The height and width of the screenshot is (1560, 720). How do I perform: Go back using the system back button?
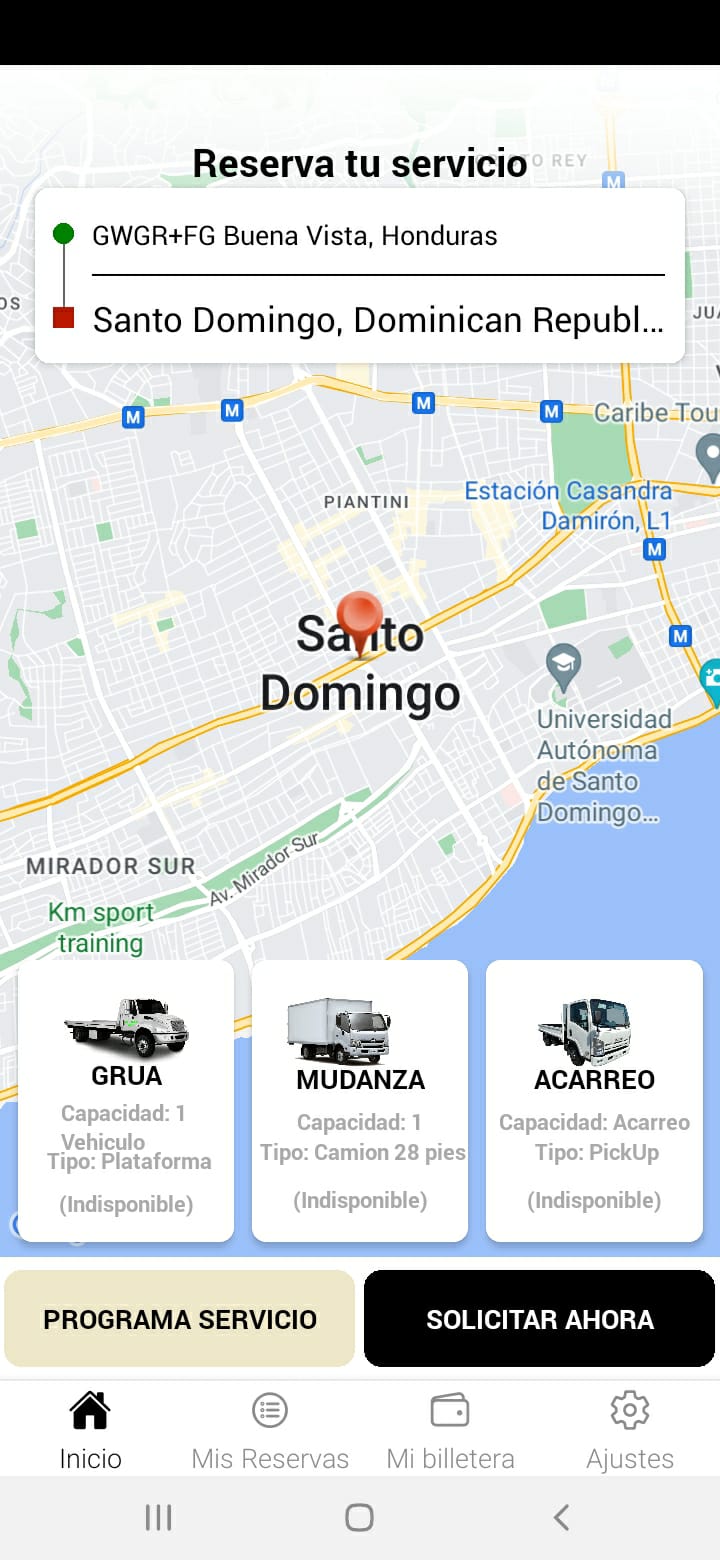(561, 1517)
